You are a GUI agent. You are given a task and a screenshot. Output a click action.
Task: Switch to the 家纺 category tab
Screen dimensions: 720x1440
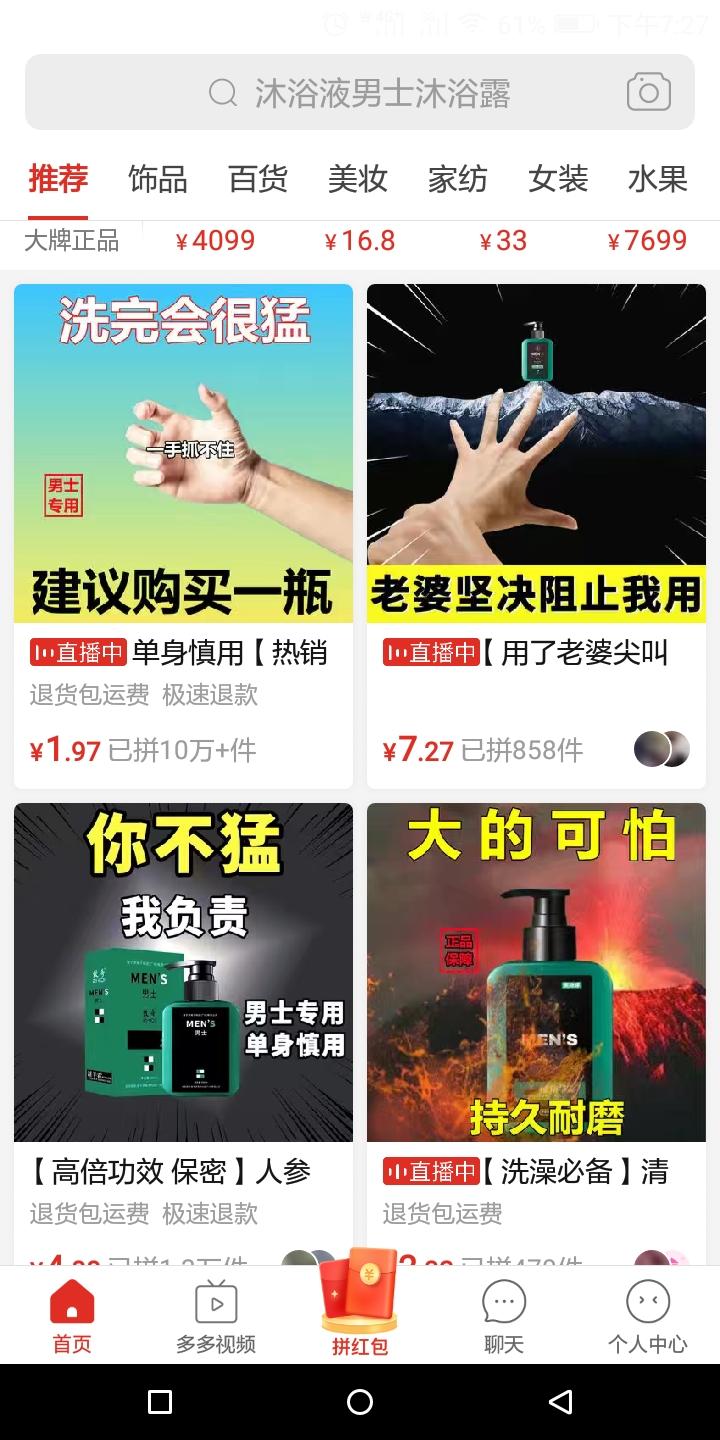(x=458, y=179)
